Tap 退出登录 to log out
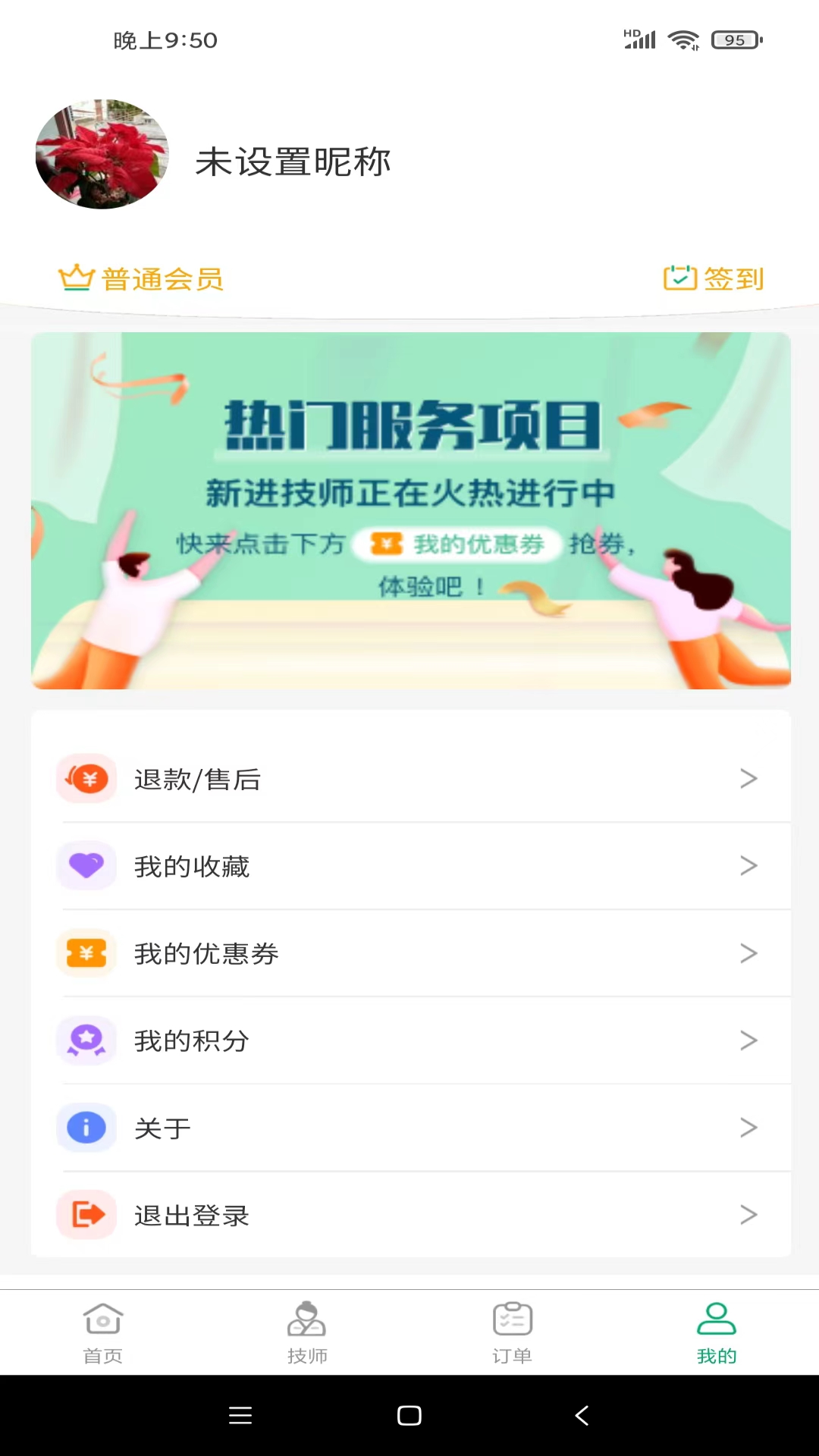819x1456 pixels. (x=191, y=1214)
